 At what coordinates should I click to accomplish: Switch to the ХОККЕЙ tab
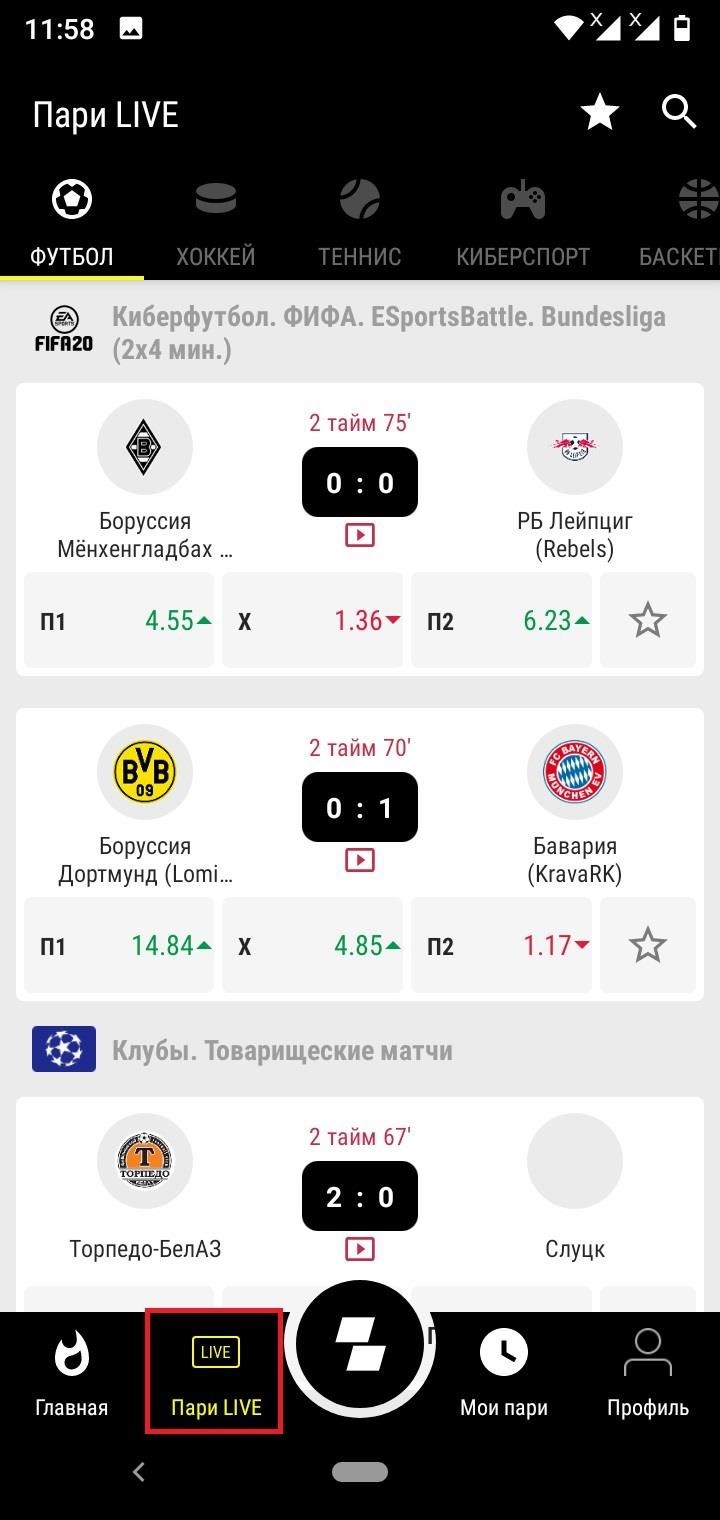click(216, 225)
